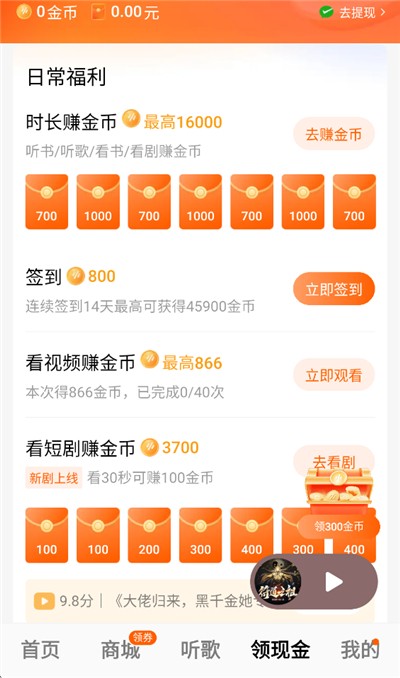Tap the 去赚金币 button
Image resolution: width=400 pixels, height=678 pixels.
coord(334,134)
